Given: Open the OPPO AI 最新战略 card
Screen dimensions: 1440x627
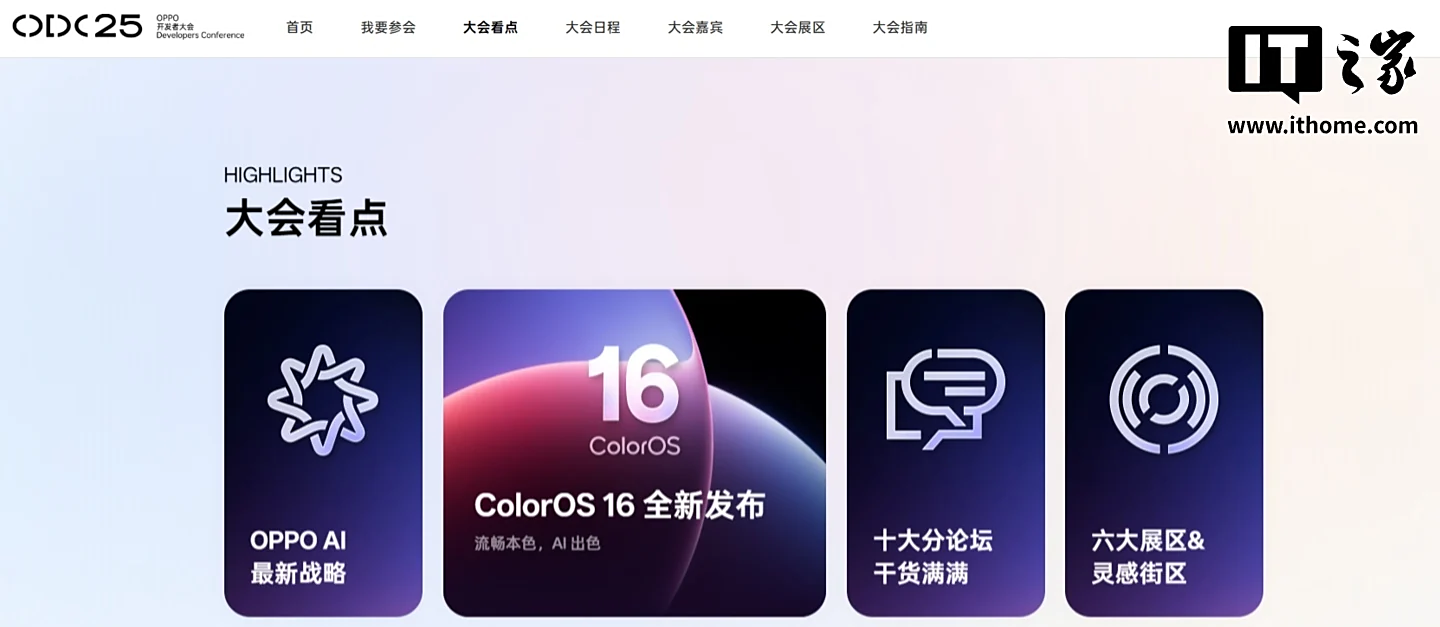Looking at the screenshot, I should [x=323, y=453].
